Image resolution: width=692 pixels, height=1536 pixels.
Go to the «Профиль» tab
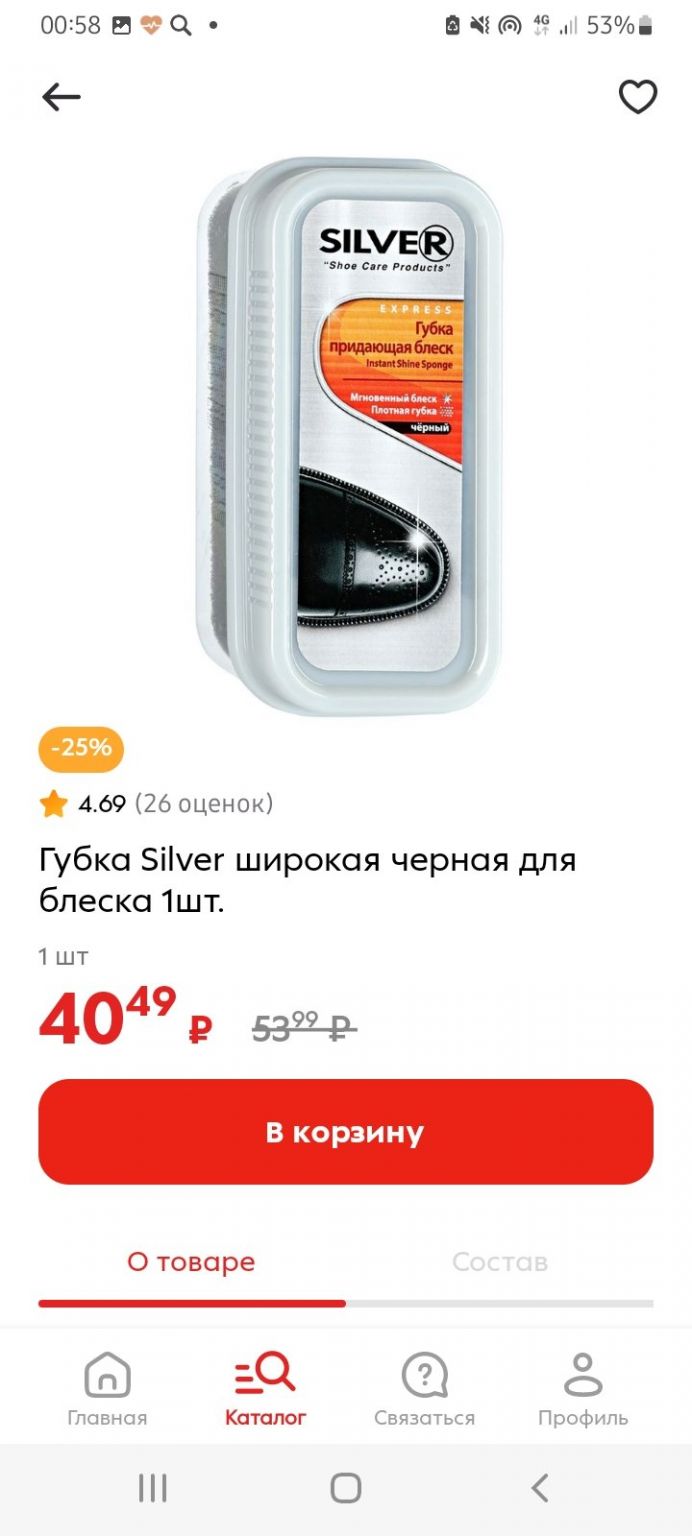pos(583,1388)
